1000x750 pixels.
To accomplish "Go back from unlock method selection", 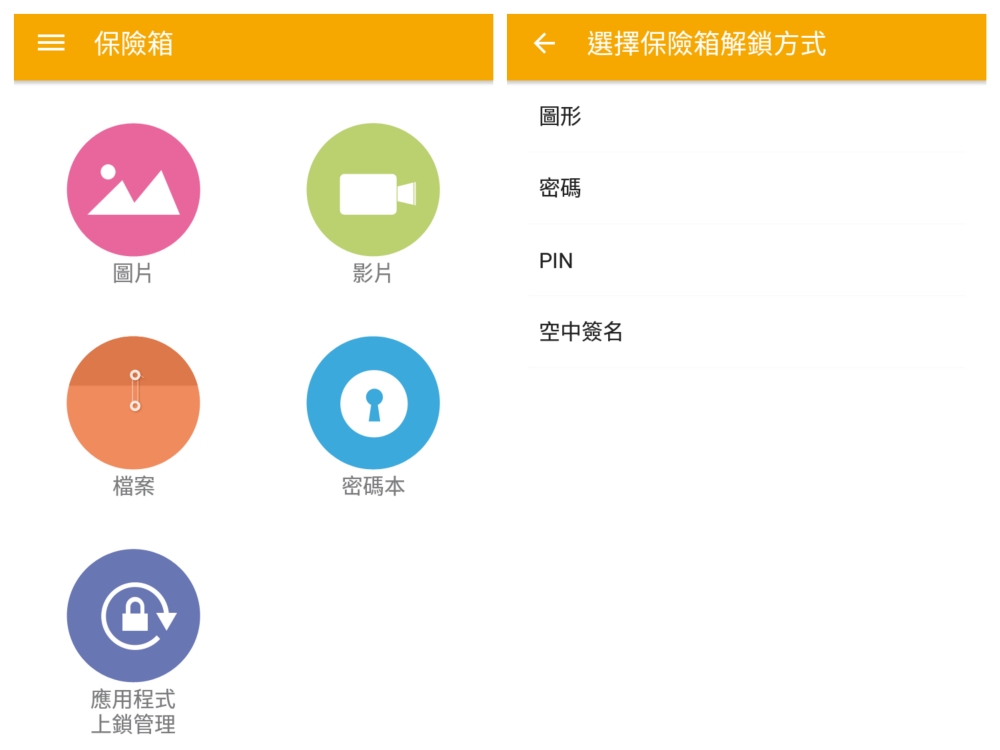I will click(x=544, y=43).
